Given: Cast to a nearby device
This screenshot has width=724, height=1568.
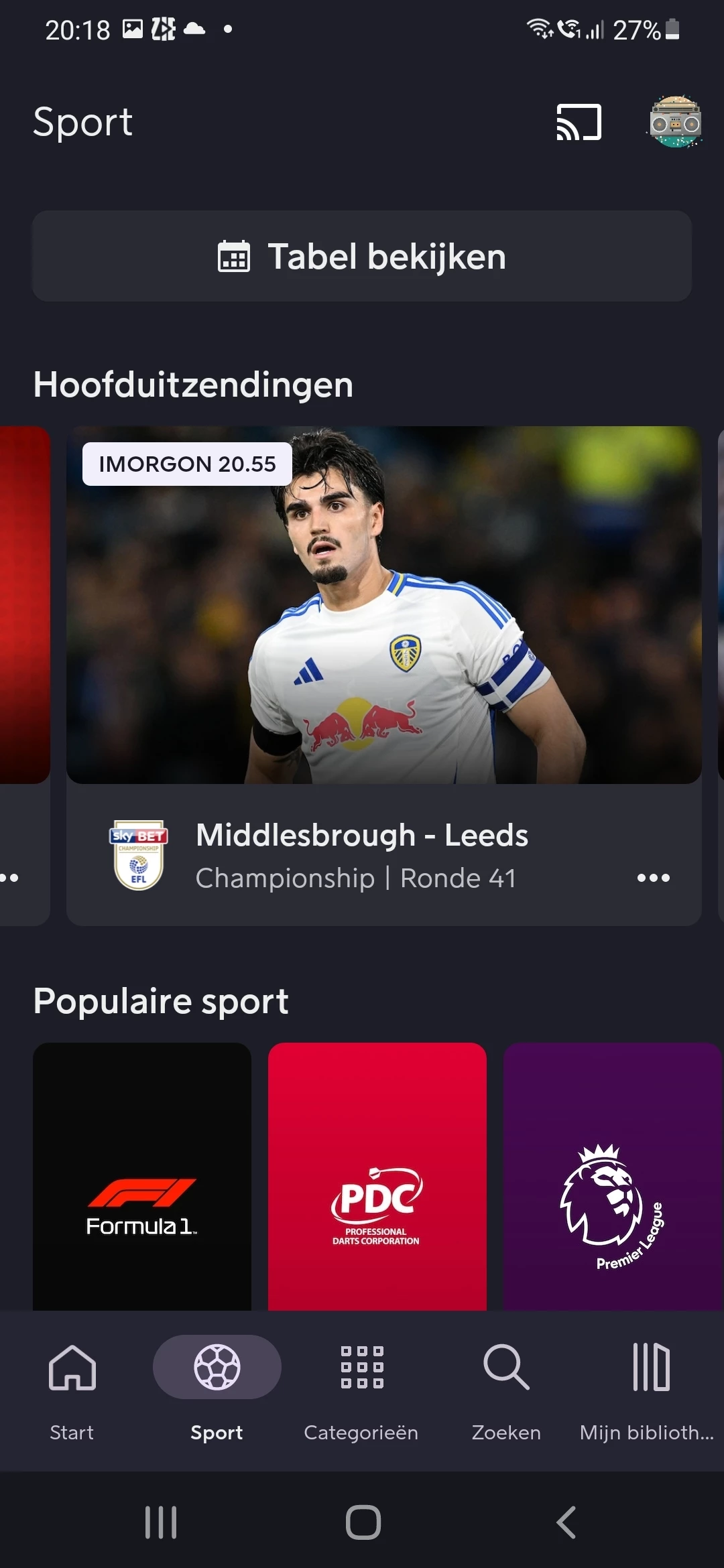Looking at the screenshot, I should [579, 122].
